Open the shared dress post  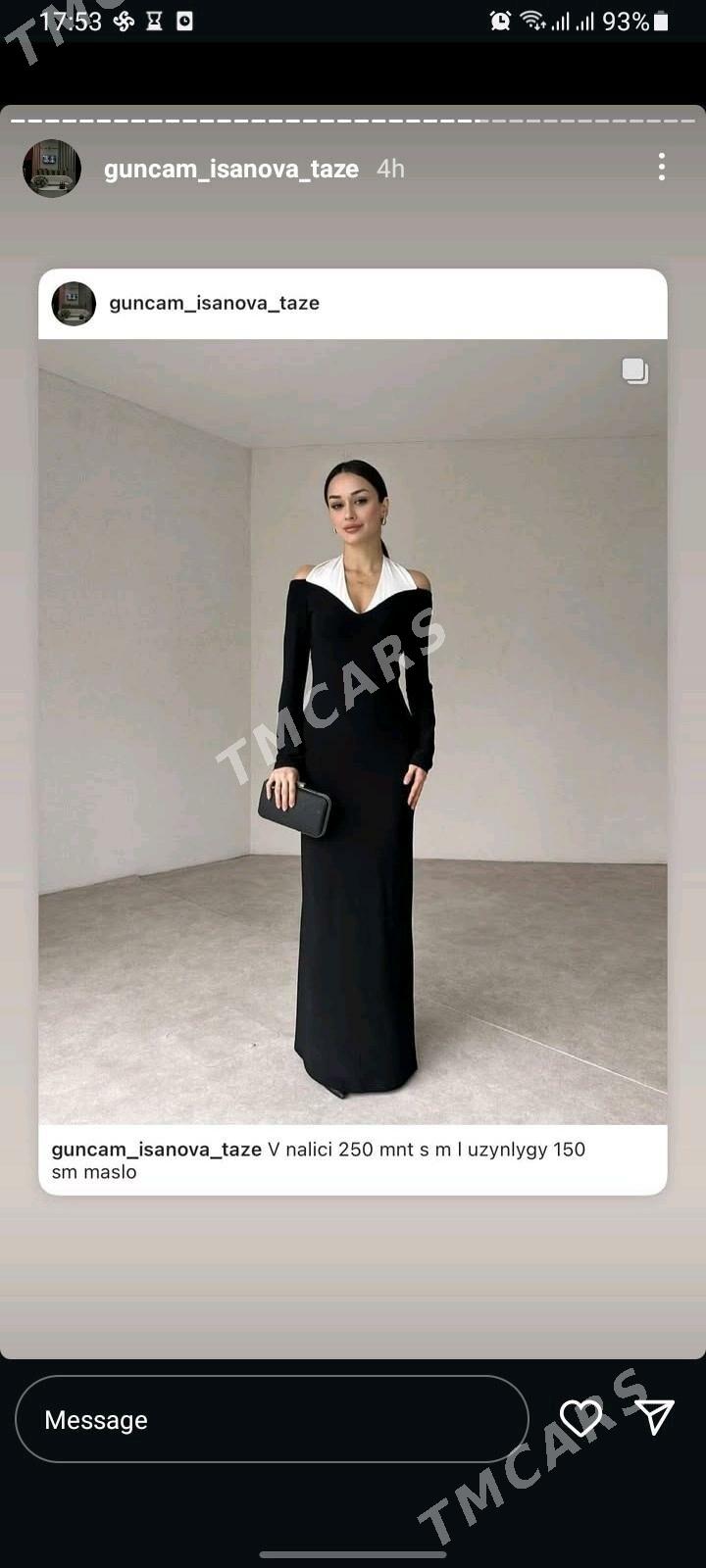pyautogui.click(x=353, y=731)
